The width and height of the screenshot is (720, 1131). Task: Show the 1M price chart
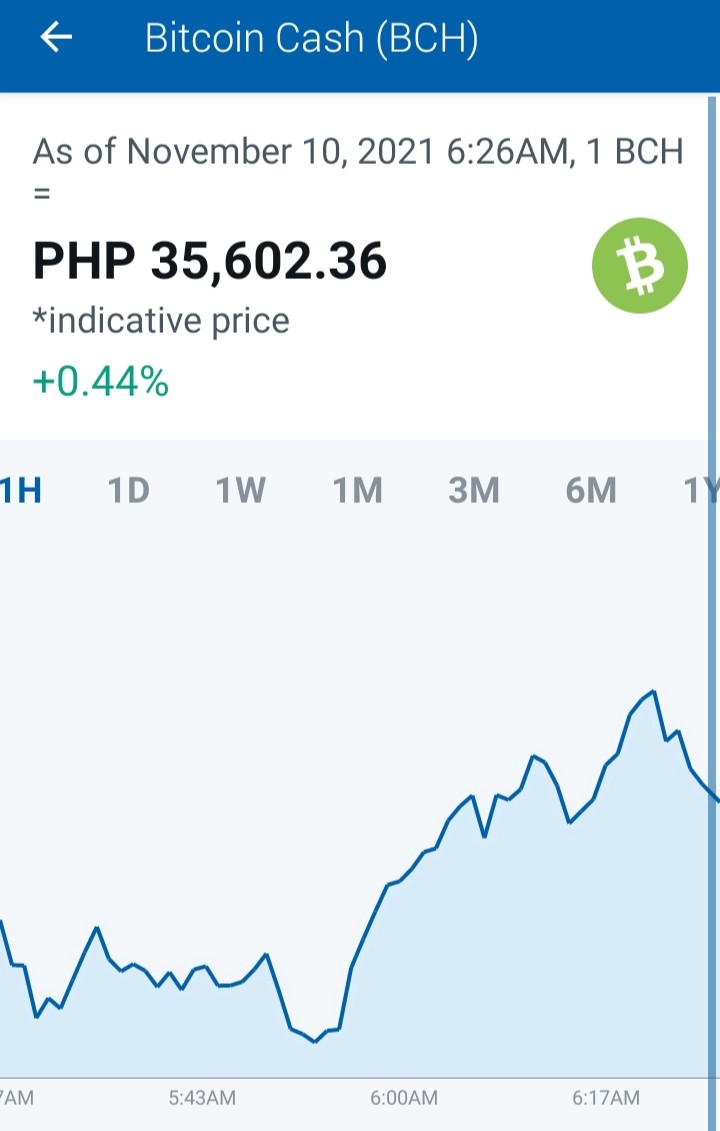click(x=358, y=490)
